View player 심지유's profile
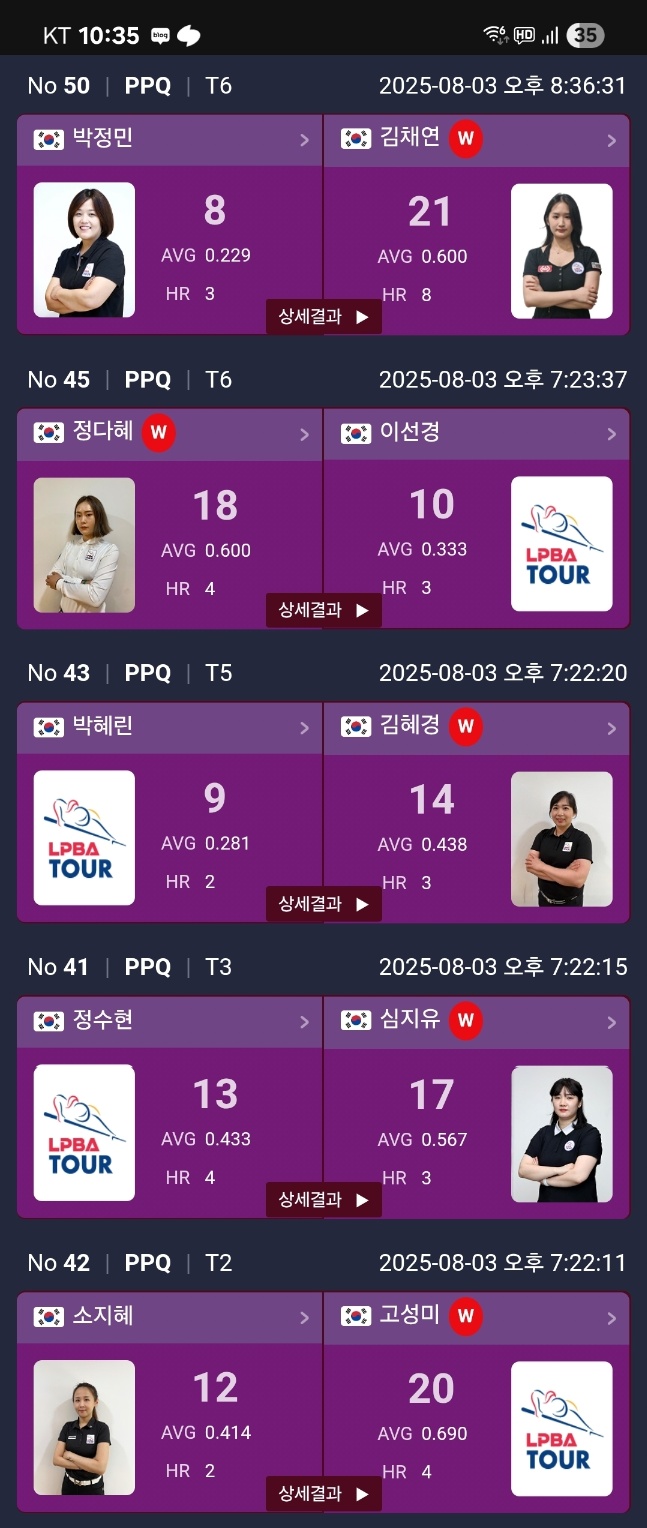This screenshot has height=1528, width=647. pos(477,1022)
